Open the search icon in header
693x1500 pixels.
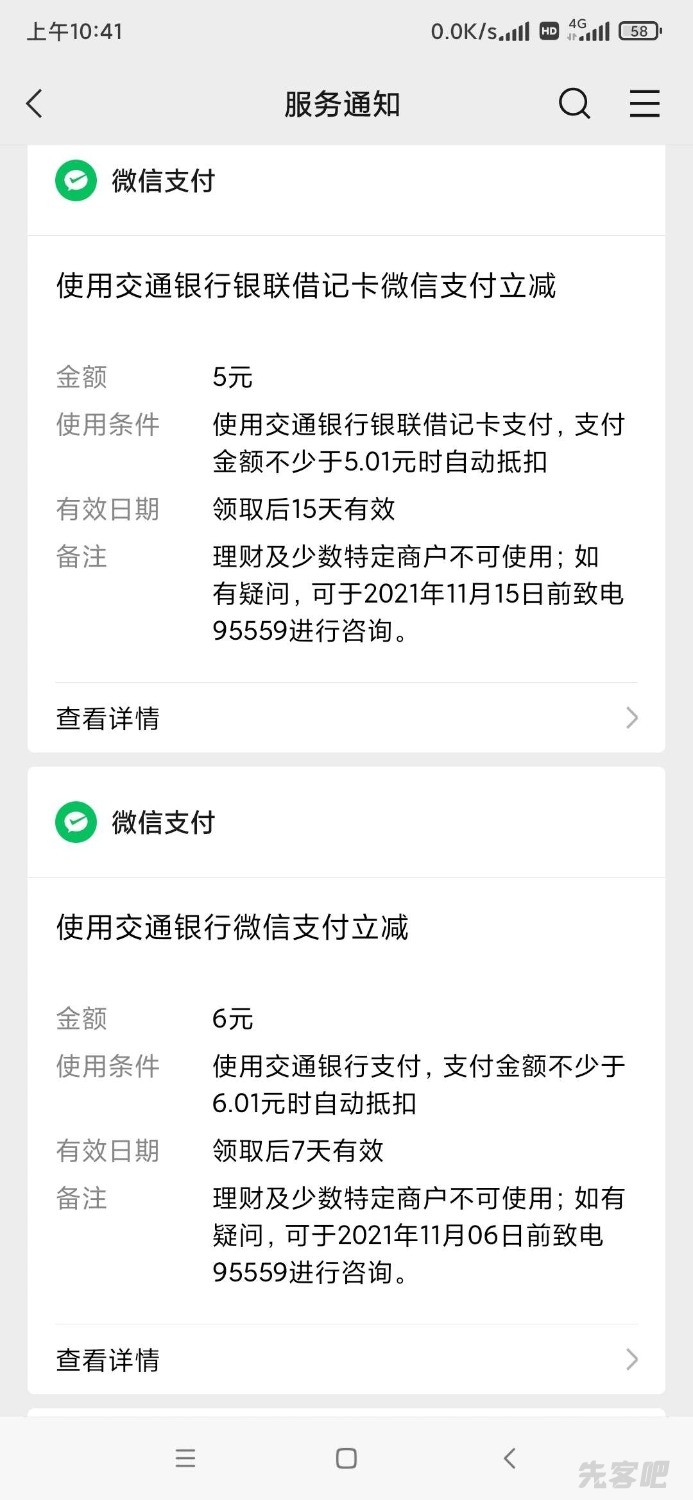[574, 104]
